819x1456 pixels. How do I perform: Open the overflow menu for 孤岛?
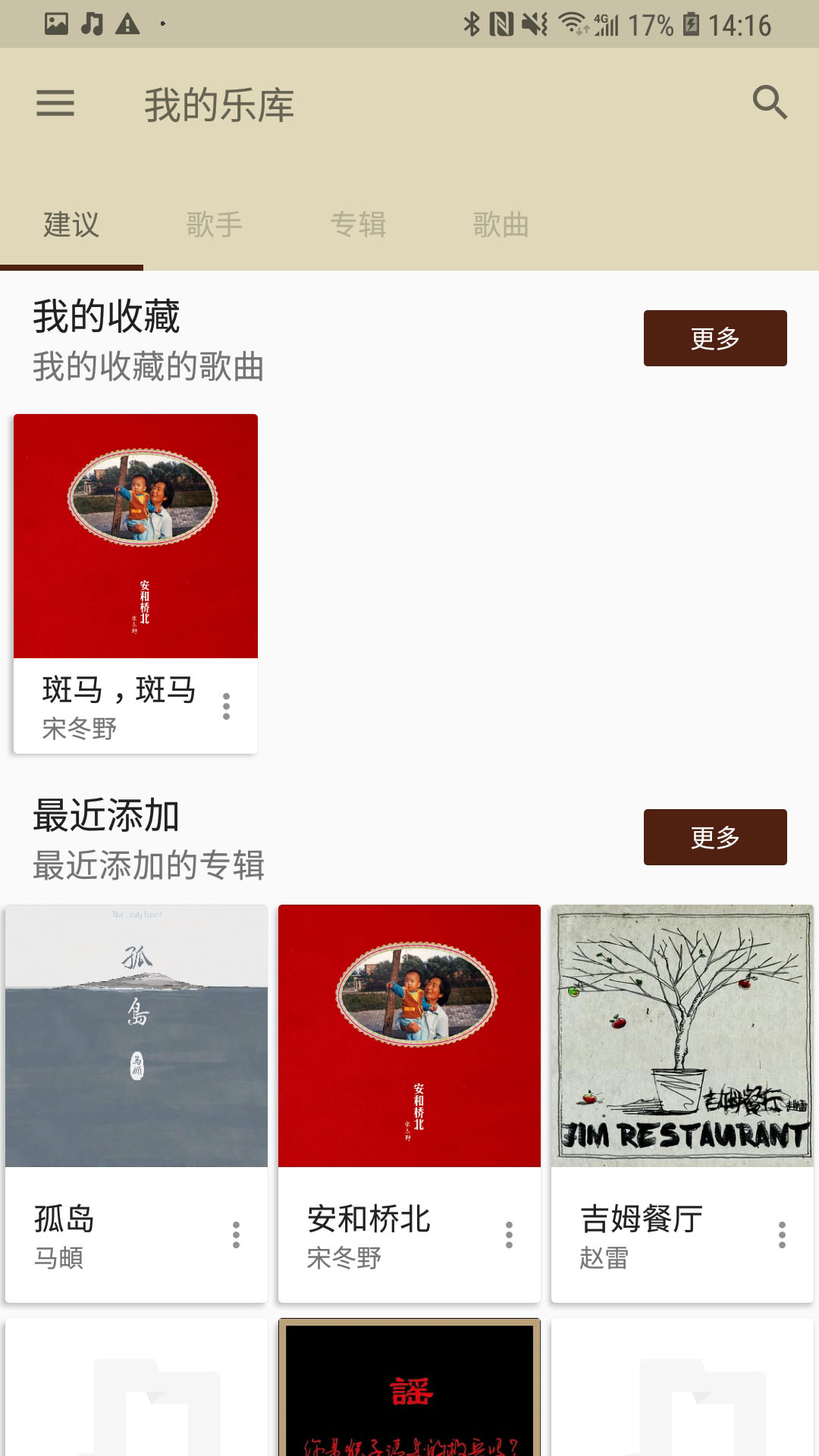(x=236, y=1235)
